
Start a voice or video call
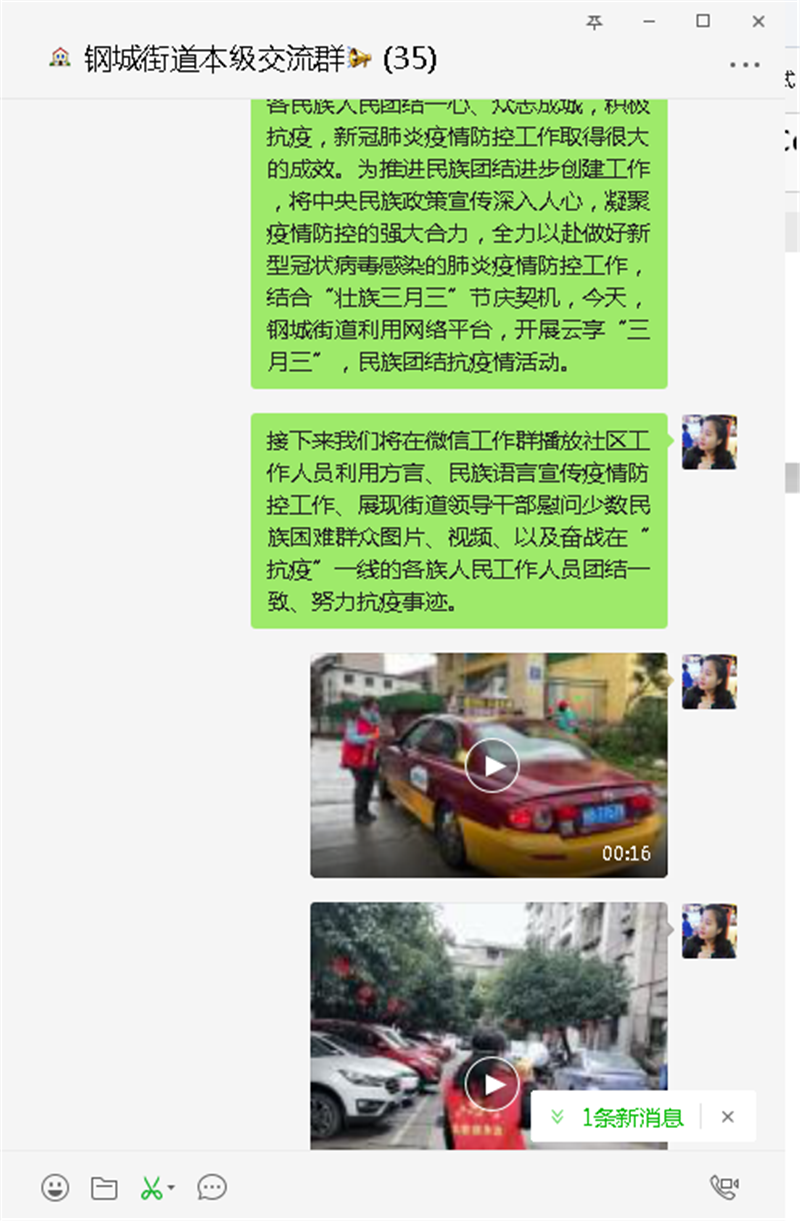[724, 1188]
